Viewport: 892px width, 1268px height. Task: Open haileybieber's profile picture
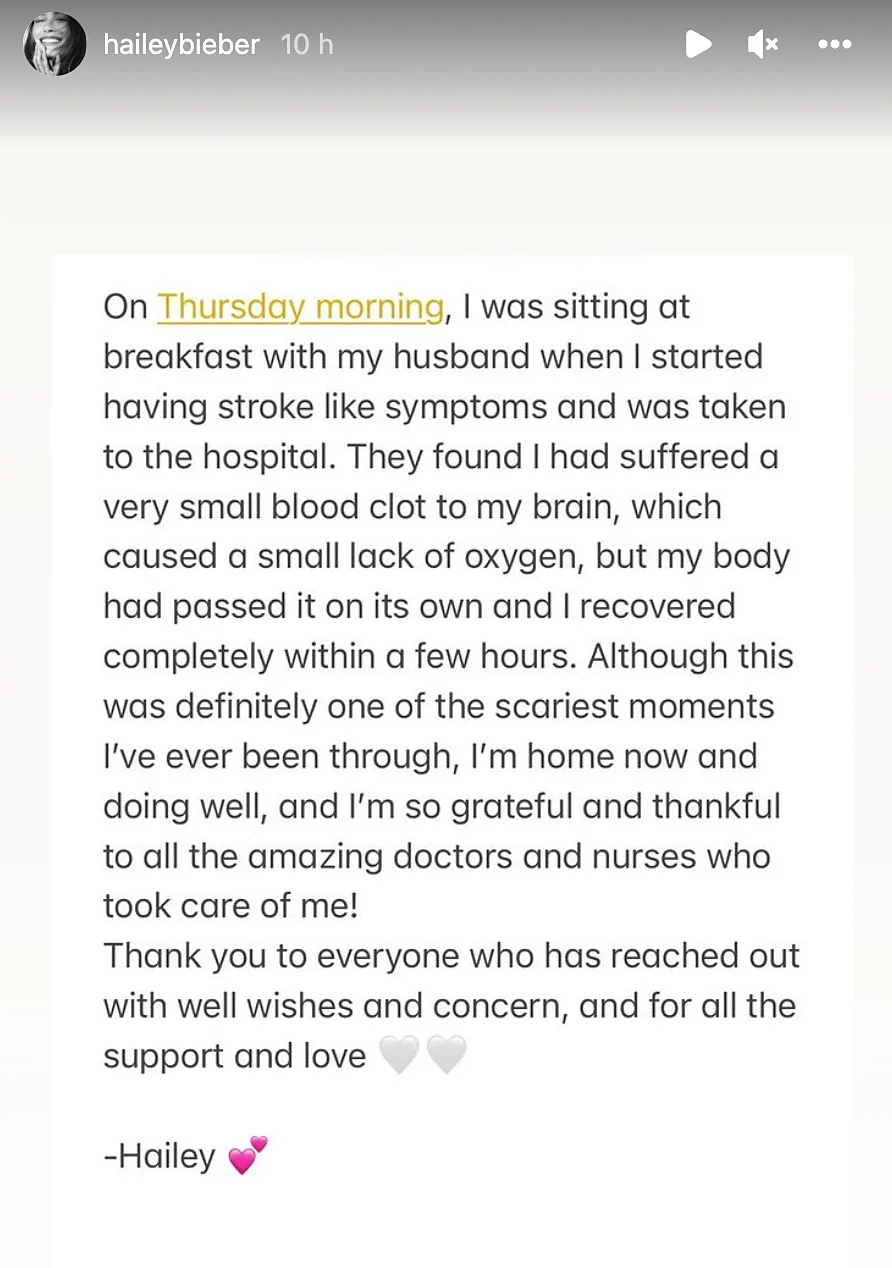[x=54, y=45]
